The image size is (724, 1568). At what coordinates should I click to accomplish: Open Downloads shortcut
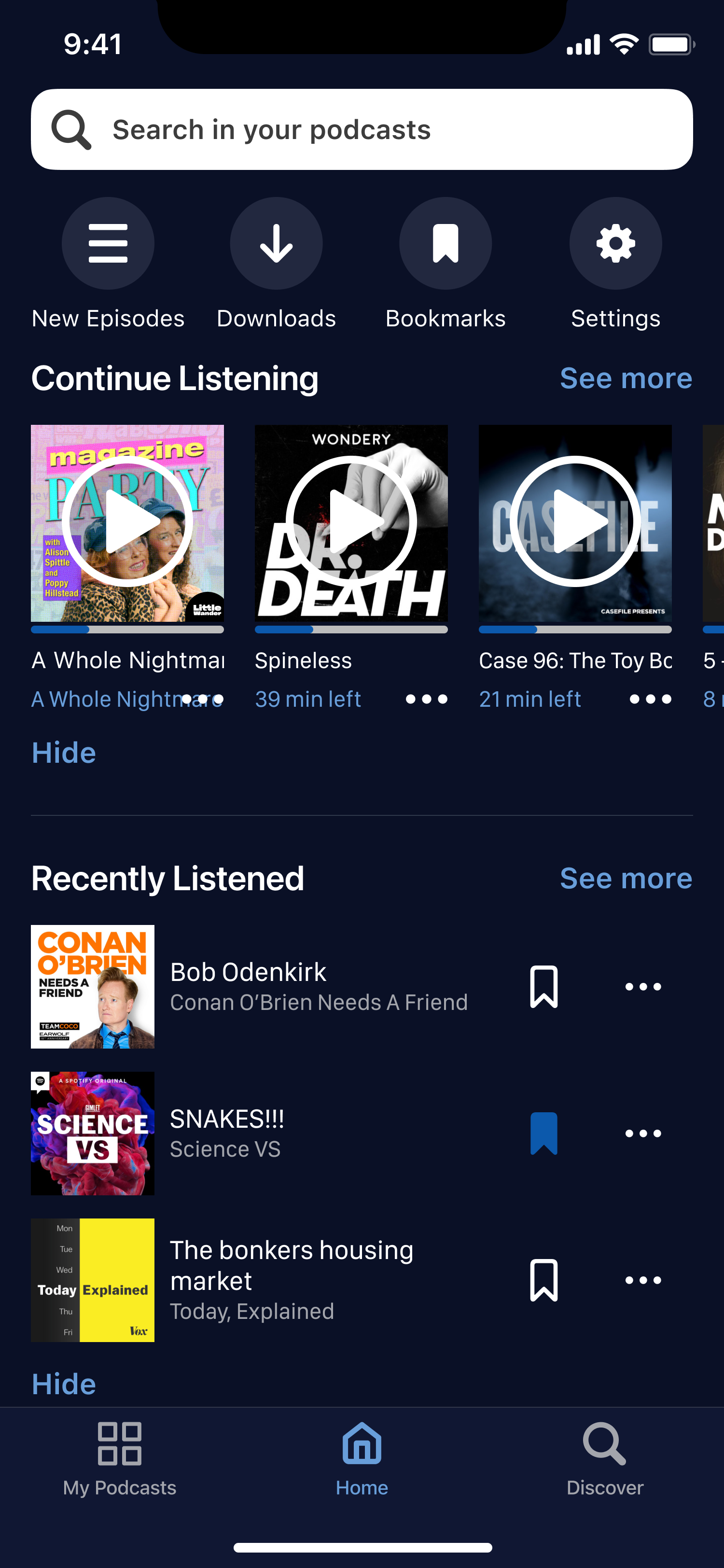(276, 243)
